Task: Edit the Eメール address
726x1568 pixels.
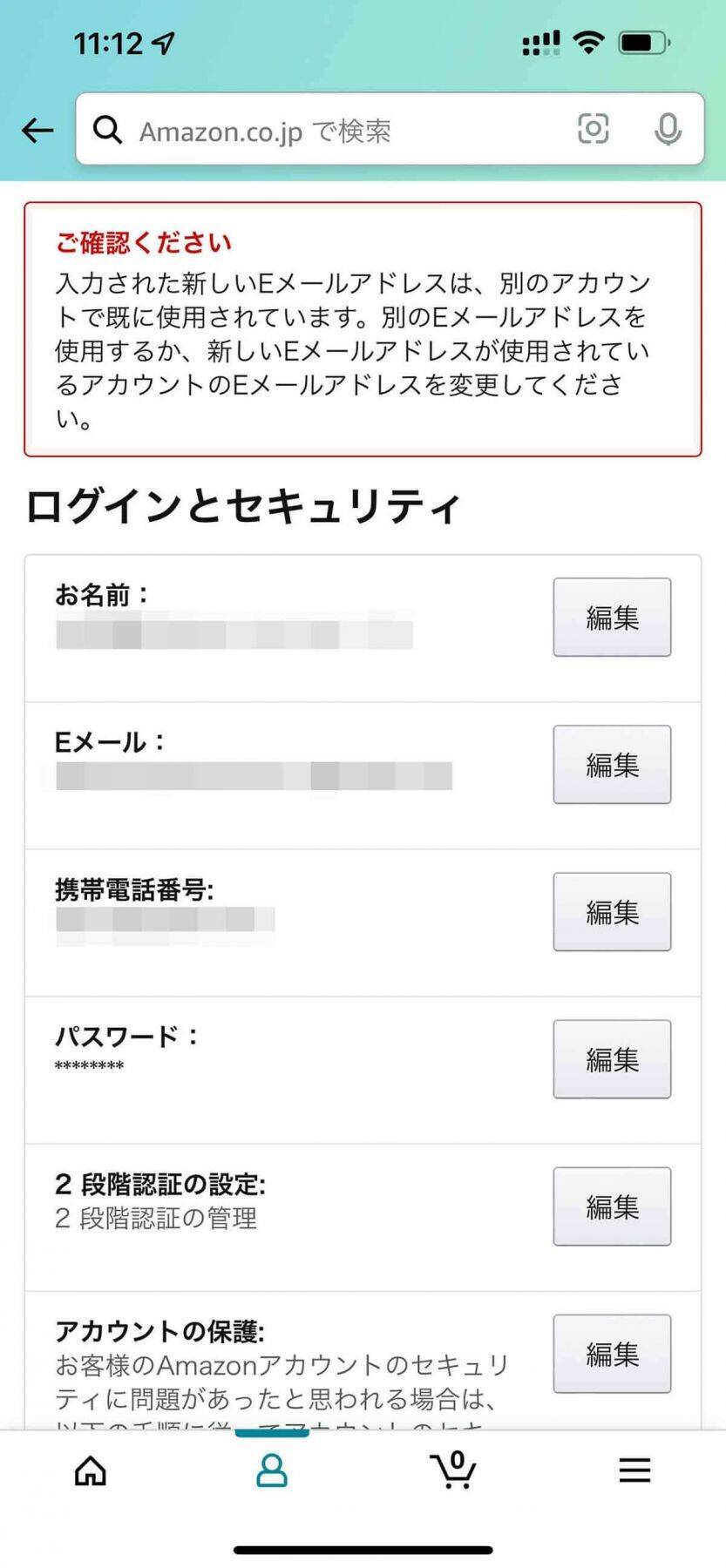Action: [612, 764]
